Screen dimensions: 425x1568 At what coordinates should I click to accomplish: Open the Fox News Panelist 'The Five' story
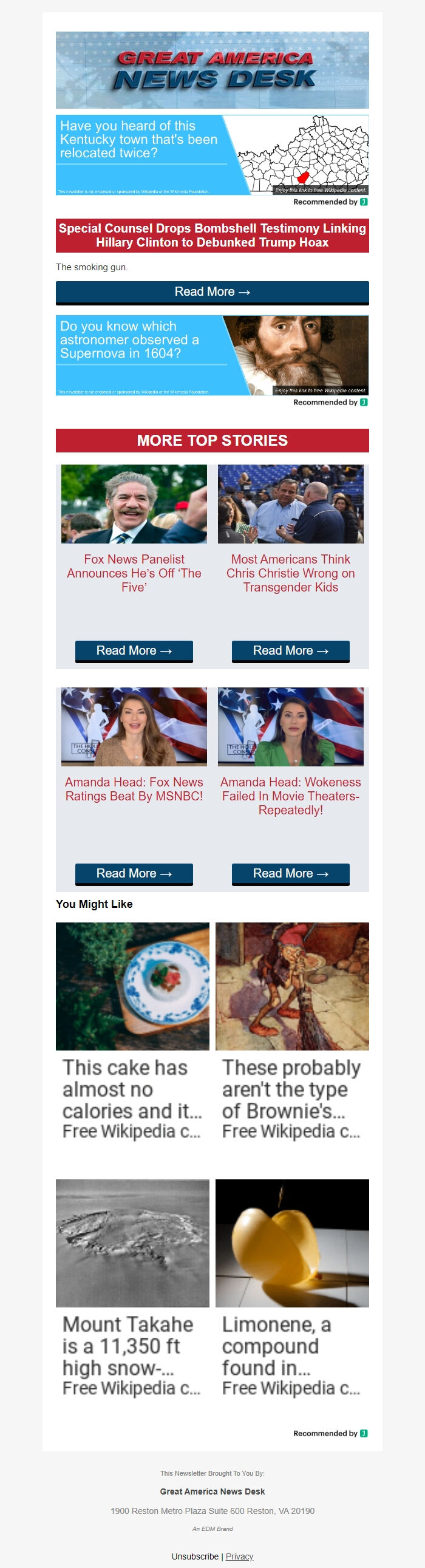134,572
